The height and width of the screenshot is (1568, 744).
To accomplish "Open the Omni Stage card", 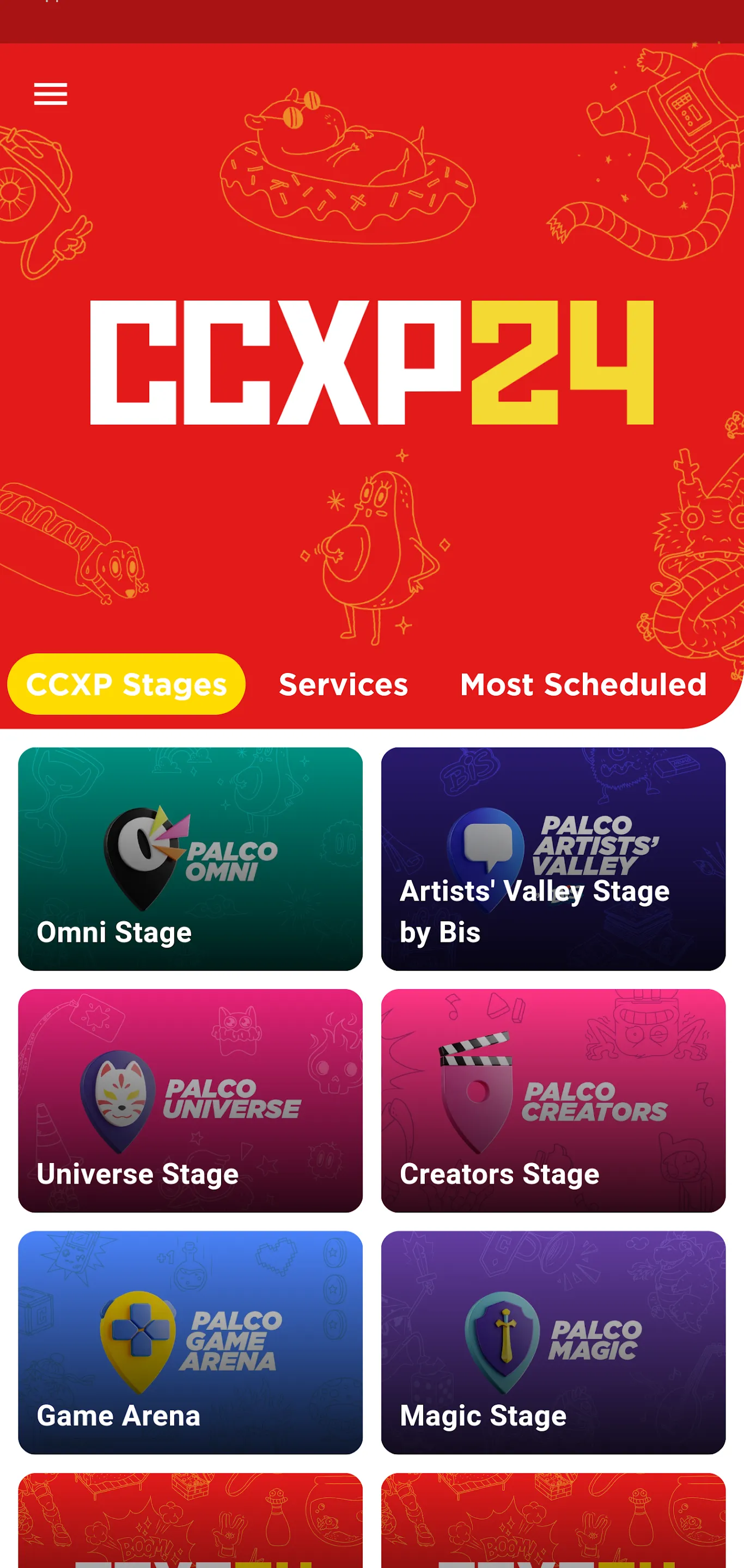I will 190,858.
